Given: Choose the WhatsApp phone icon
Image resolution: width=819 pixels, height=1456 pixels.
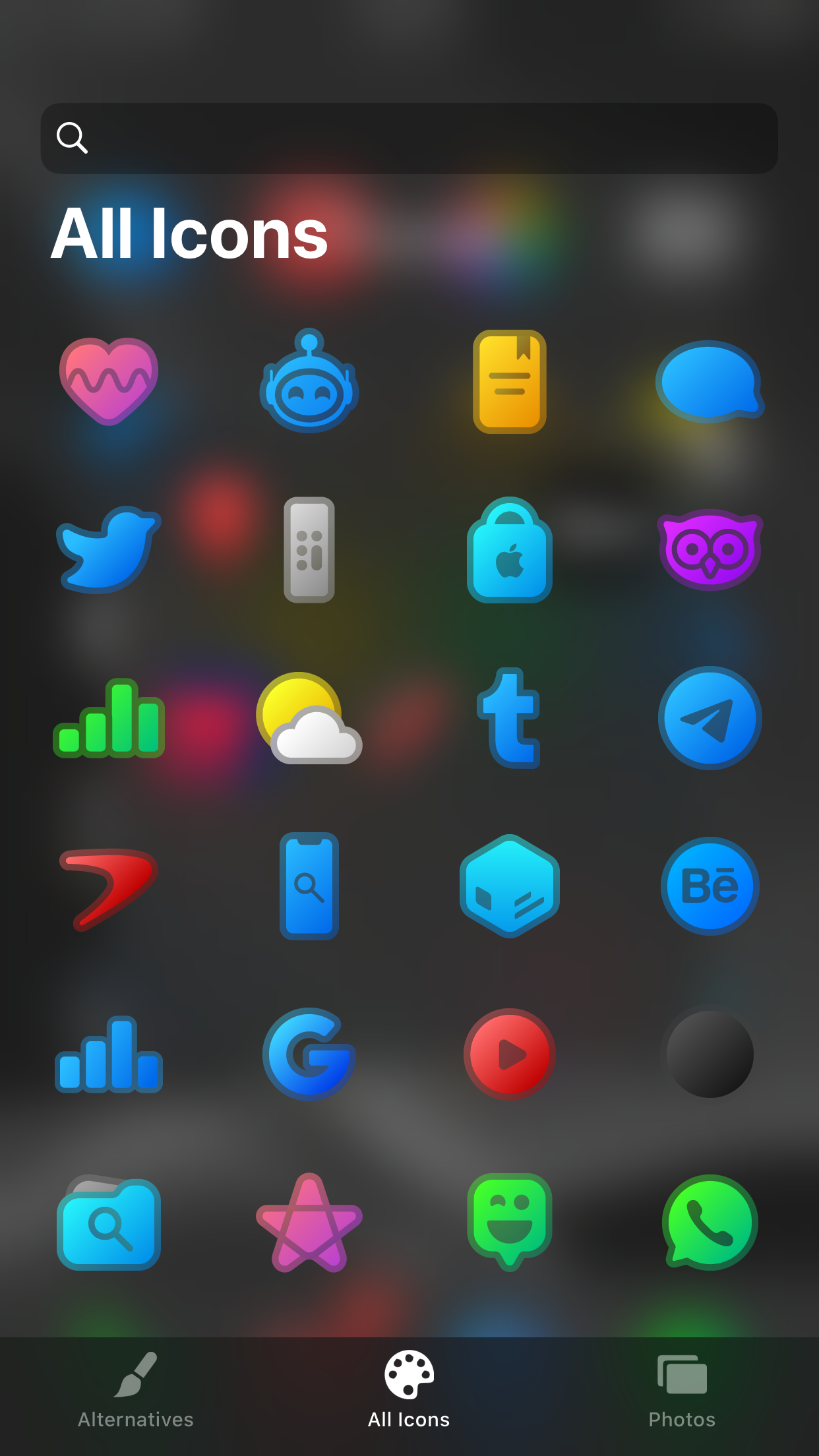Looking at the screenshot, I should [x=710, y=1223].
